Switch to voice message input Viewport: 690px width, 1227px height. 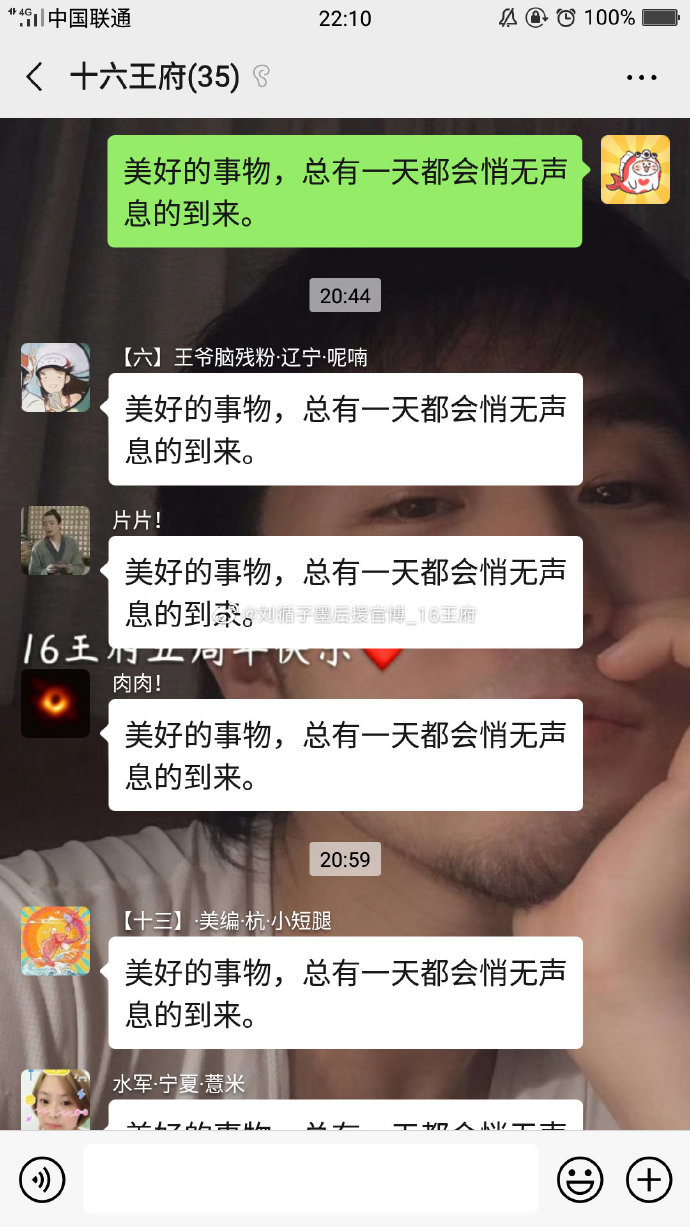(x=42, y=1180)
